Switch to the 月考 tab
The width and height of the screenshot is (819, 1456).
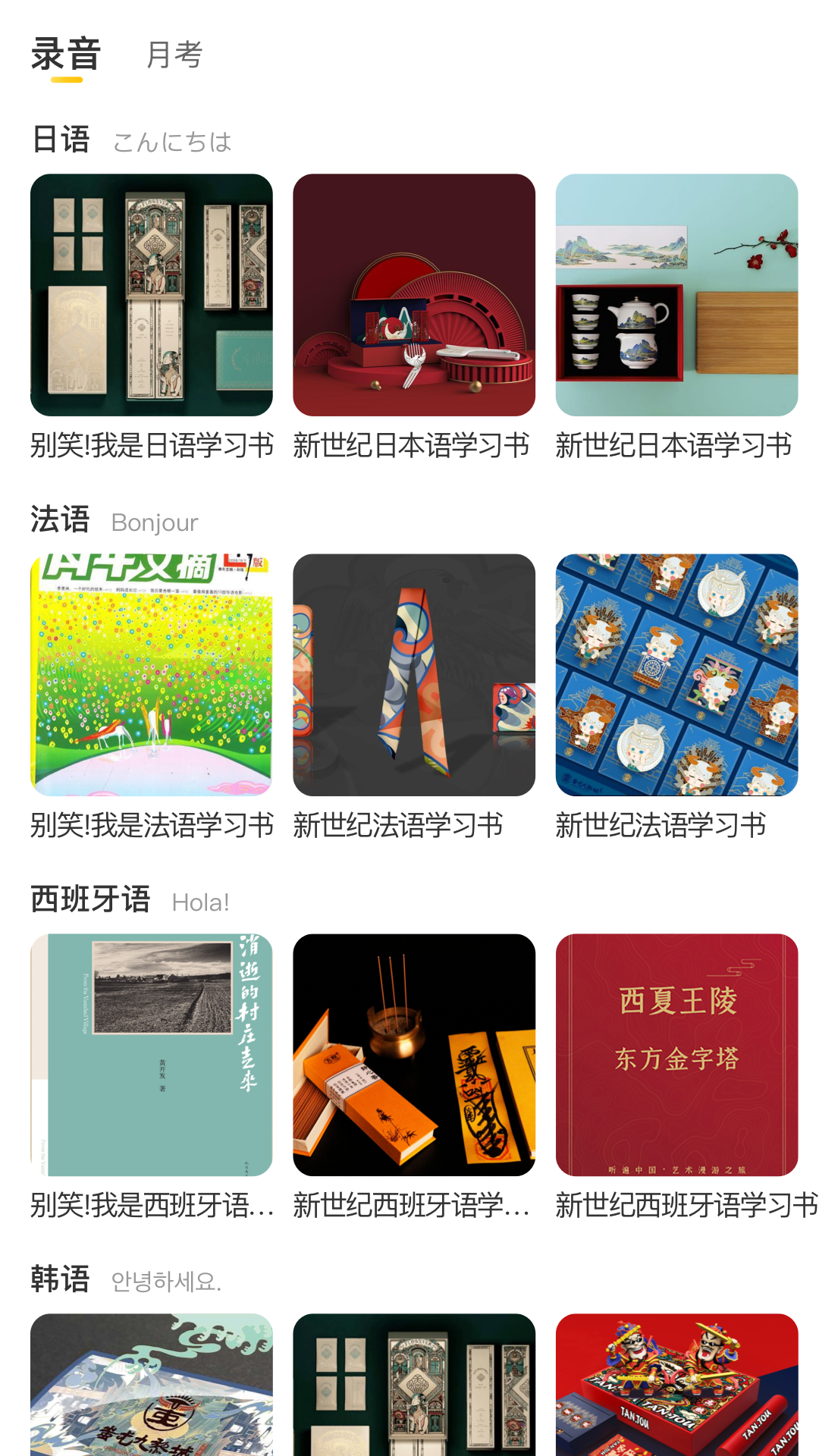pyautogui.click(x=174, y=55)
